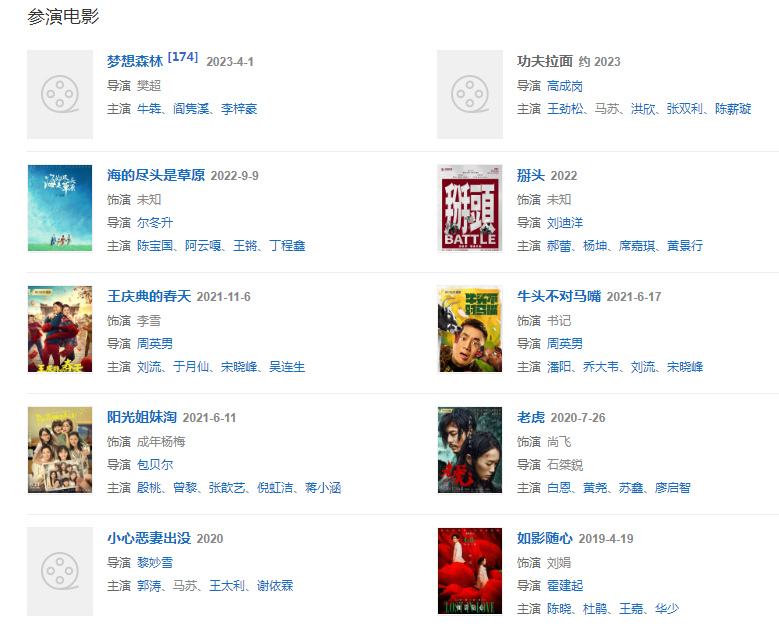Open actress 殷桃's page
Image resolution: width=779 pixels, height=629 pixels.
(x=149, y=488)
